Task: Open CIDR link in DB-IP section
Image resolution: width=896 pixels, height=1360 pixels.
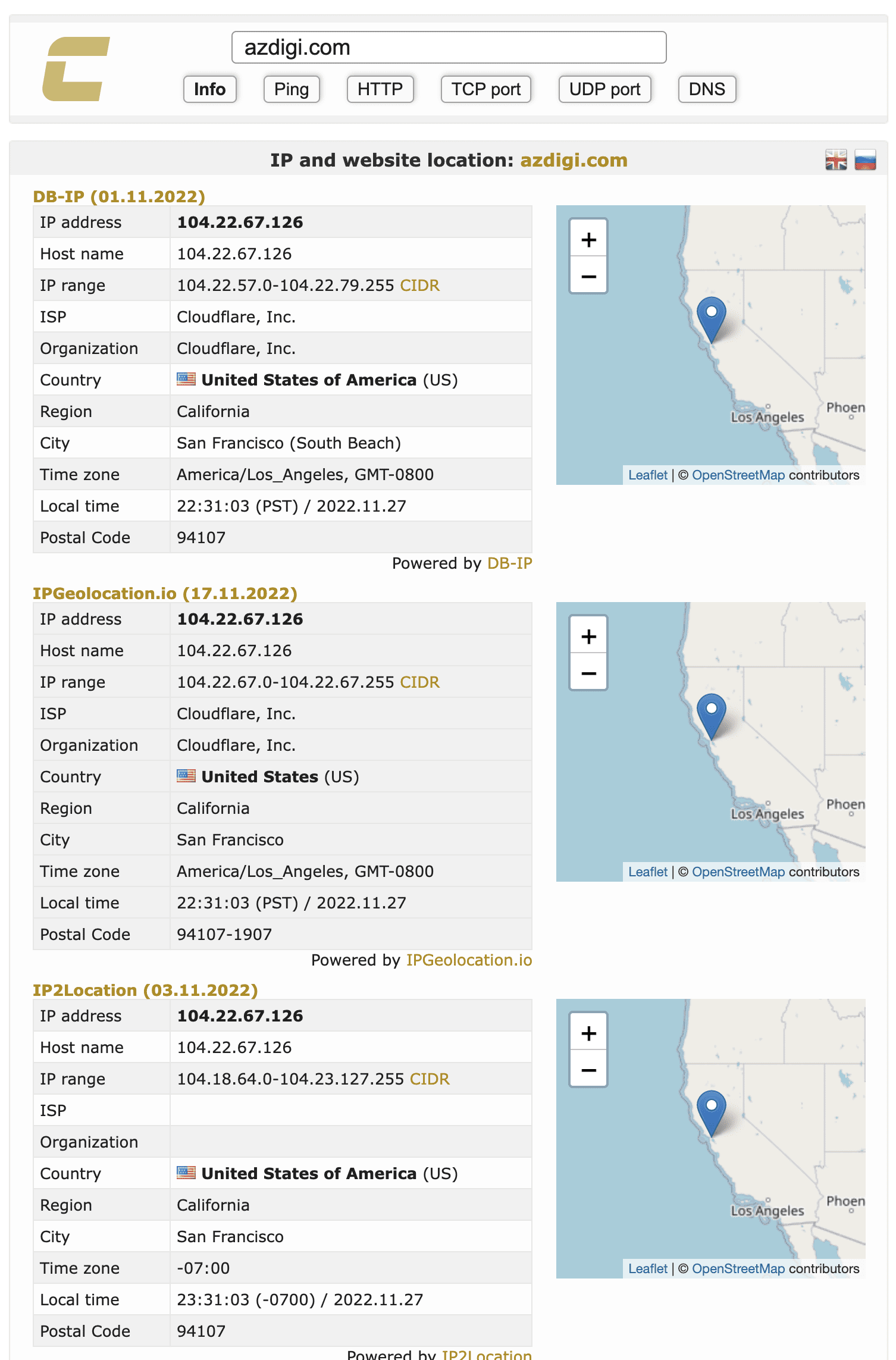Action: click(419, 286)
